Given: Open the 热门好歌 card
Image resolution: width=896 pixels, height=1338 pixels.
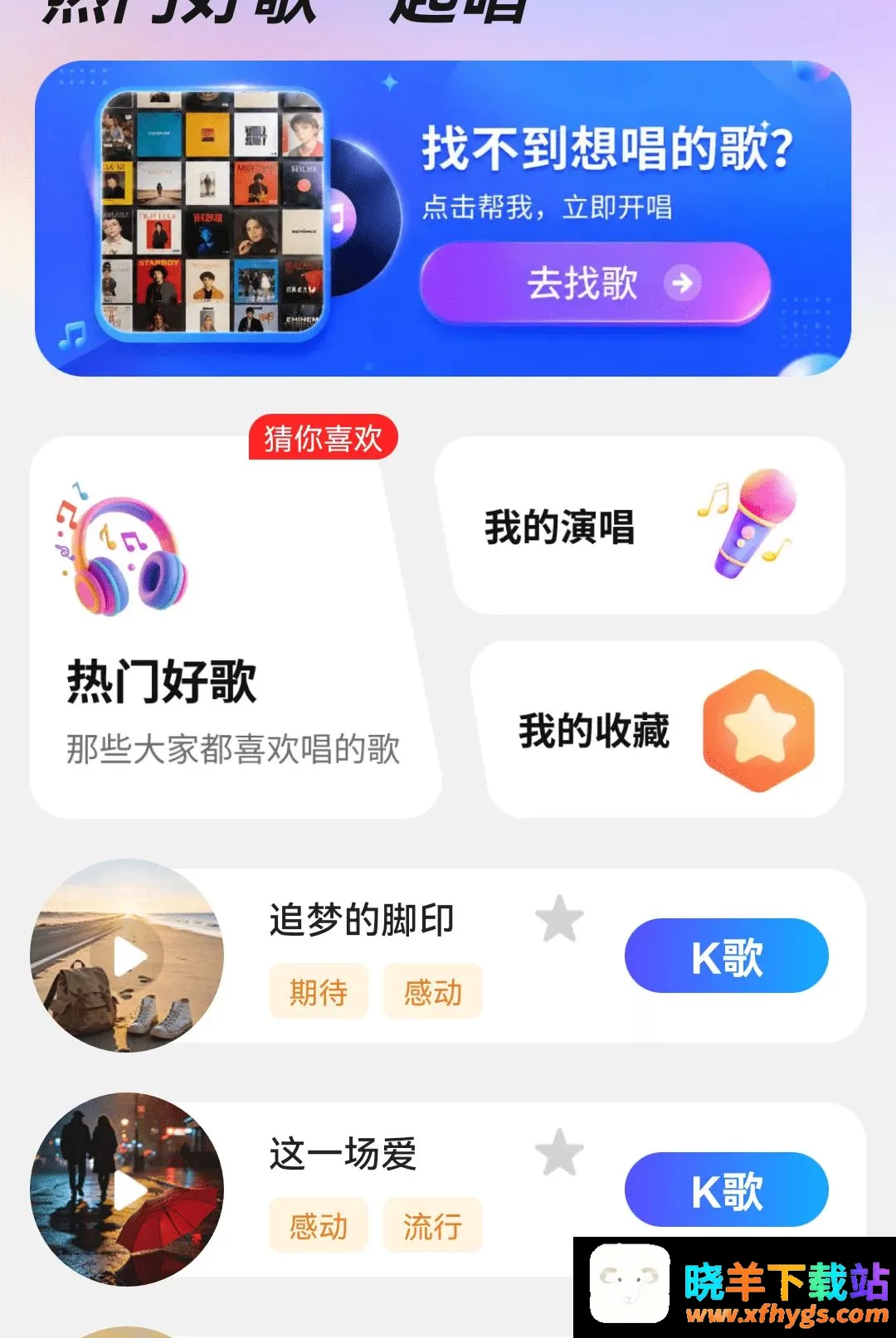Looking at the screenshot, I should click(x=235, y=628).
